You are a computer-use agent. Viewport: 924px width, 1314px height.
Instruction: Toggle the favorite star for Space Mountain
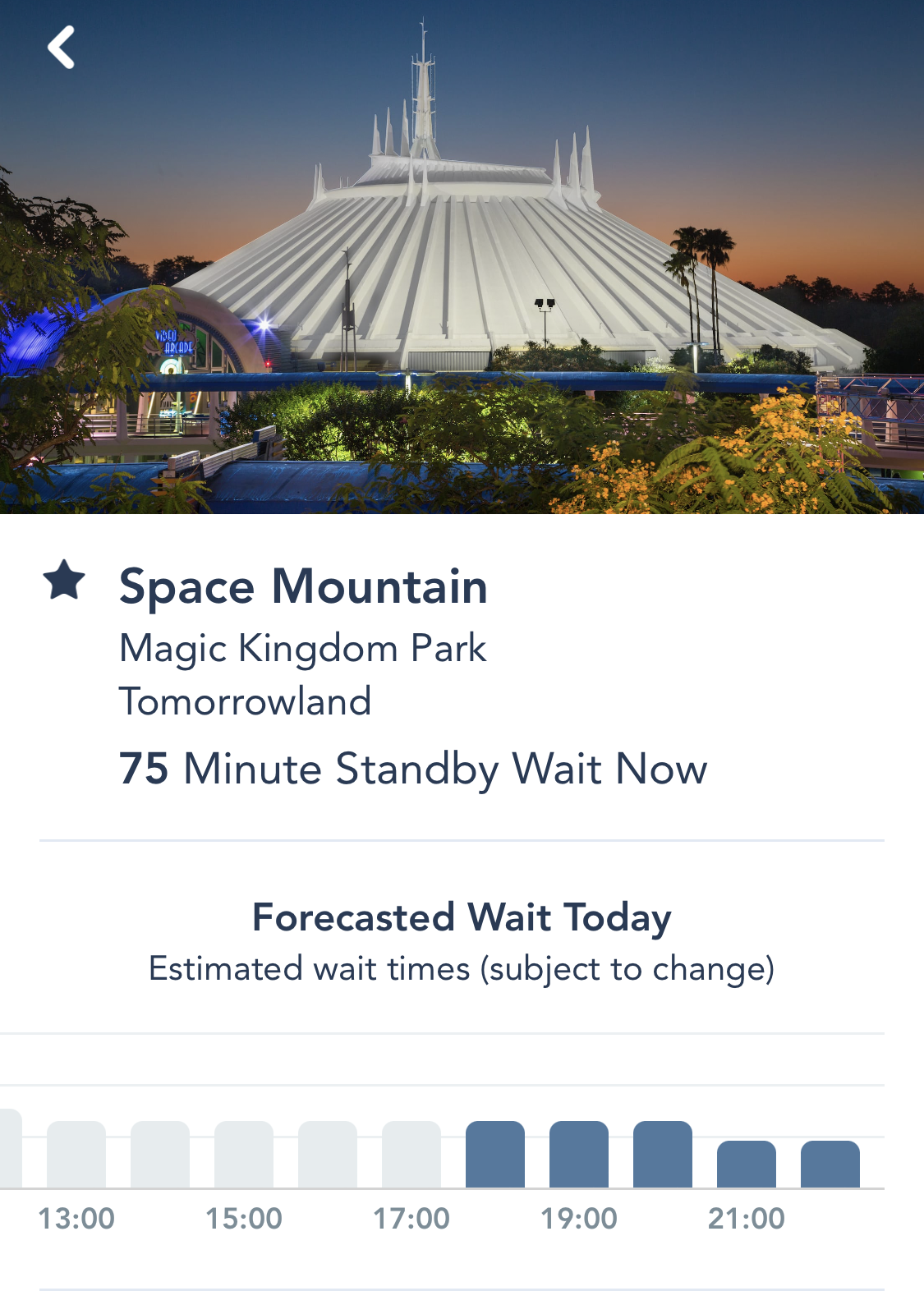coord(64,581)
